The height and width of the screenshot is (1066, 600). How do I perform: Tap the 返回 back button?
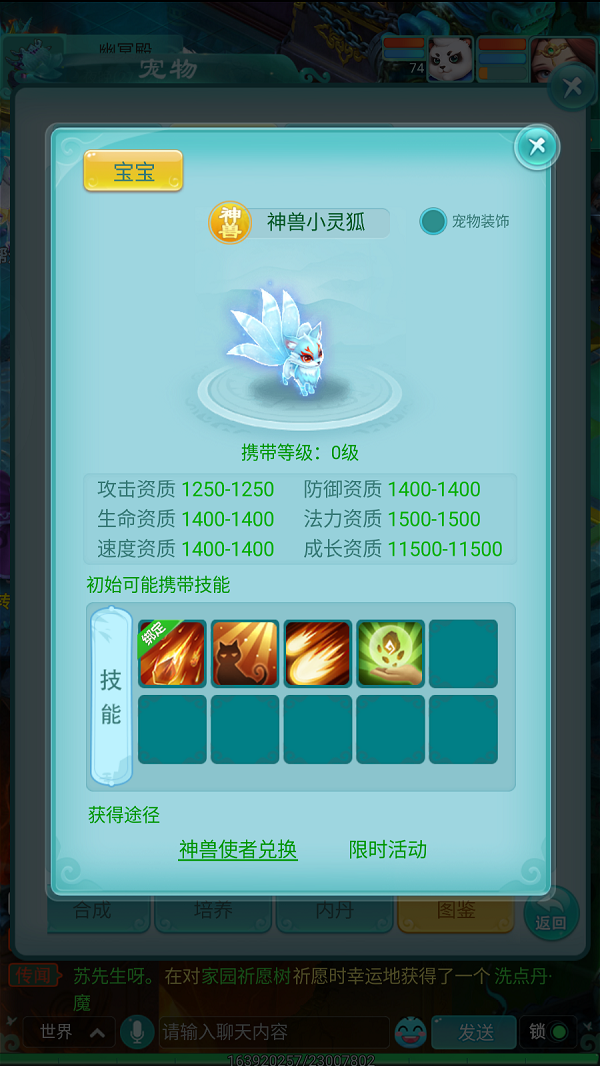[x=551, y=912]
